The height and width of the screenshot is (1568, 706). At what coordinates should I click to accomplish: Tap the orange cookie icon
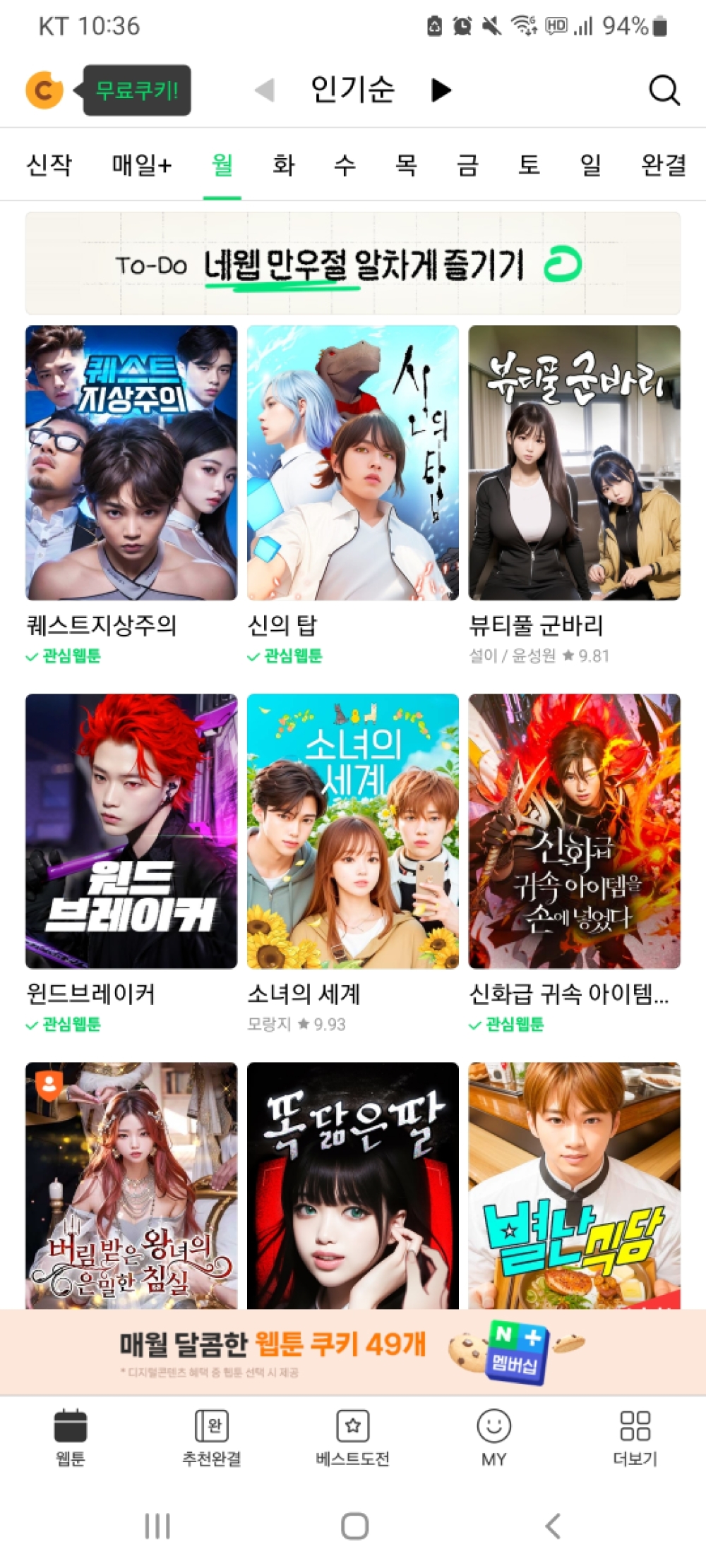[44, 90]
